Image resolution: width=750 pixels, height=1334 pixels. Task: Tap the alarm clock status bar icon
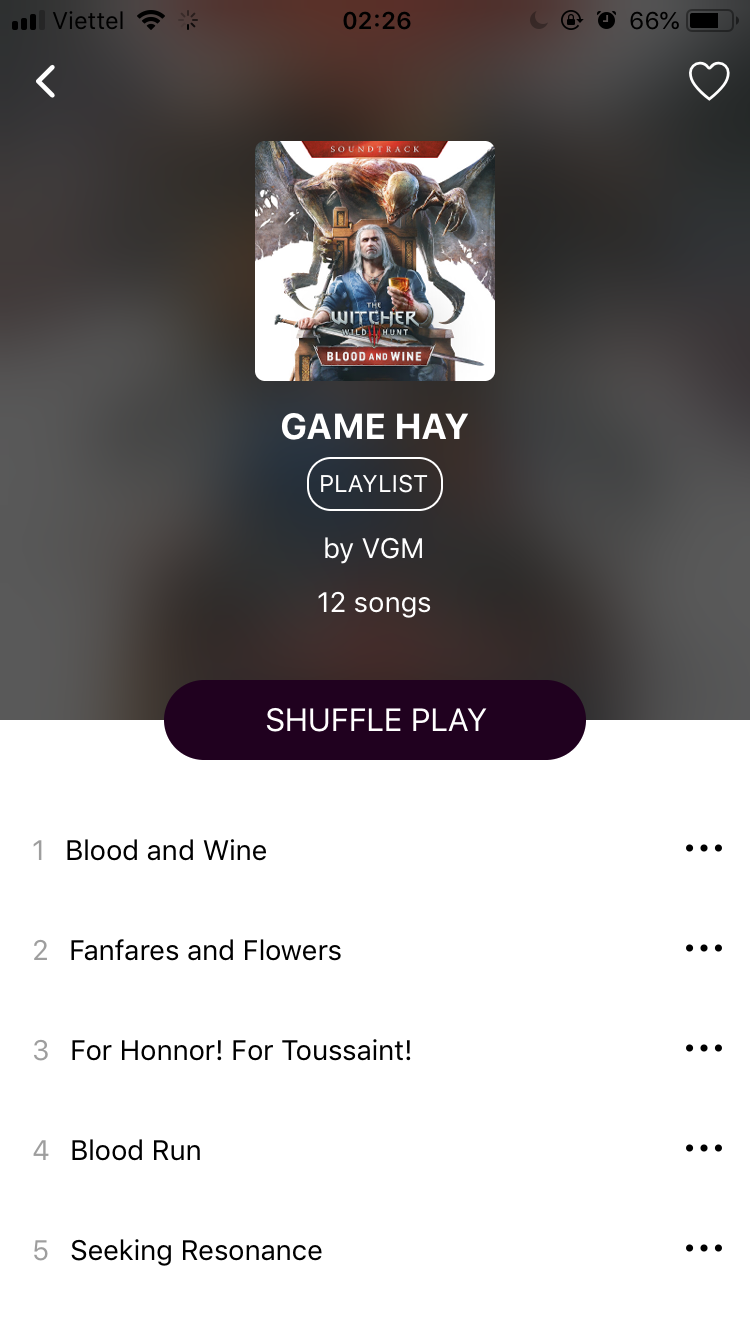[x=607, y=19]
